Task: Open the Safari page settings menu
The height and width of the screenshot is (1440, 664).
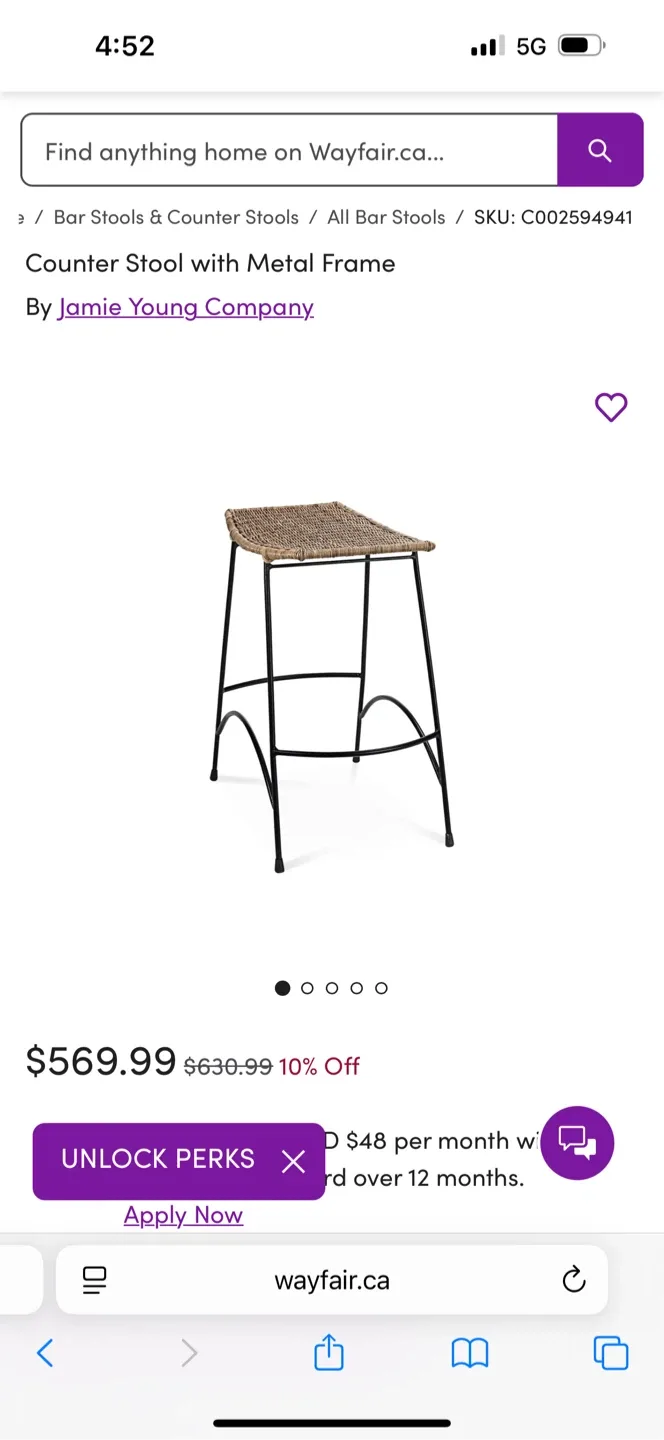Action: (95, 1279)
